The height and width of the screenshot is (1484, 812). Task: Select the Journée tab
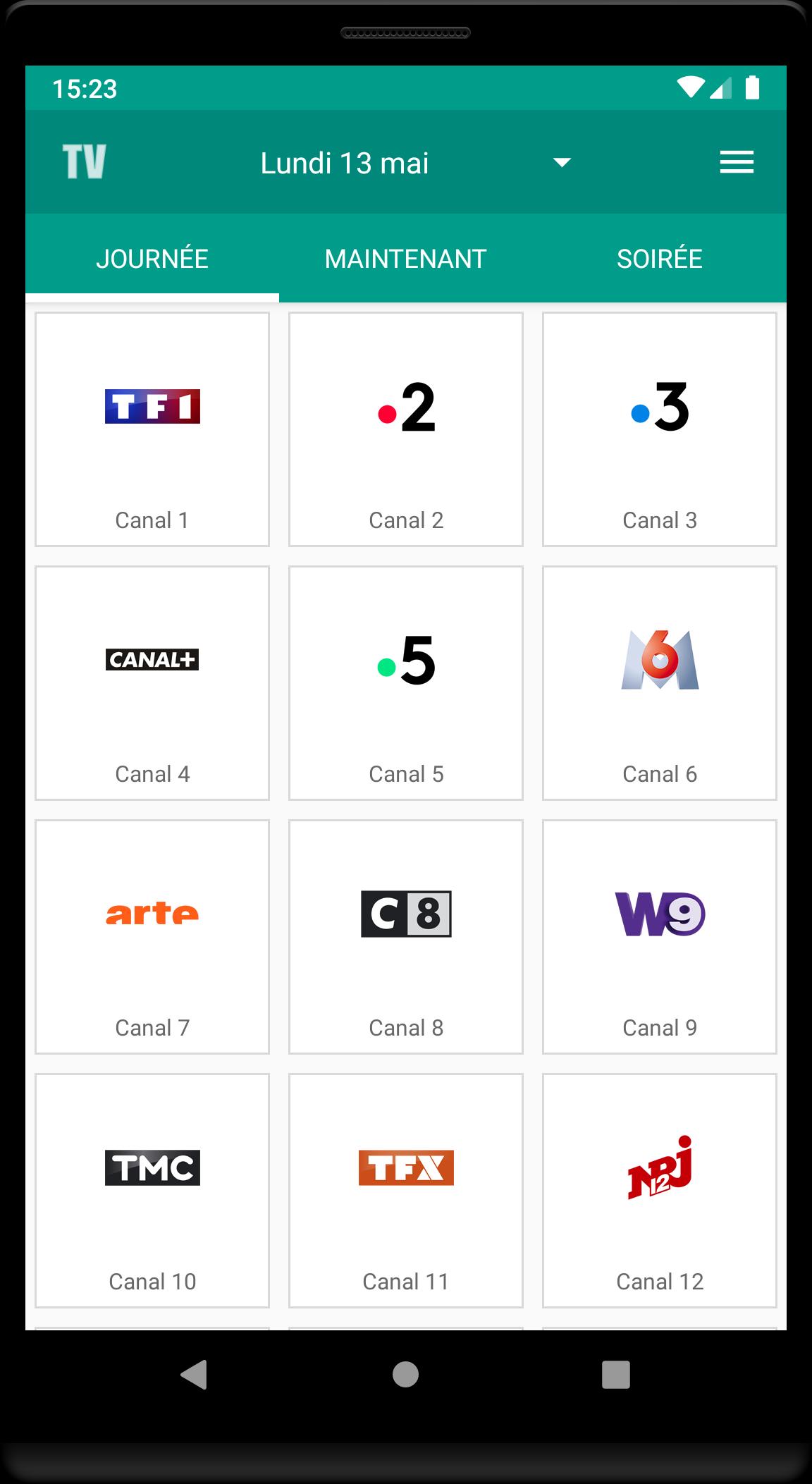(152, 259)
